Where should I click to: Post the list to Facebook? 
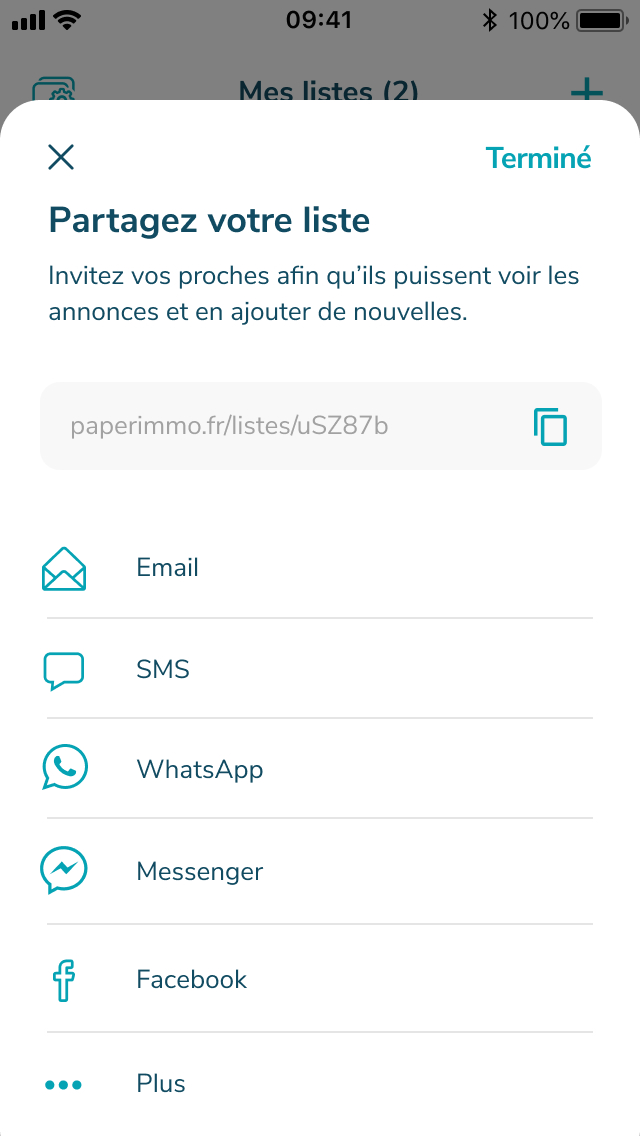pyautogui.click(x=320, y=979)
